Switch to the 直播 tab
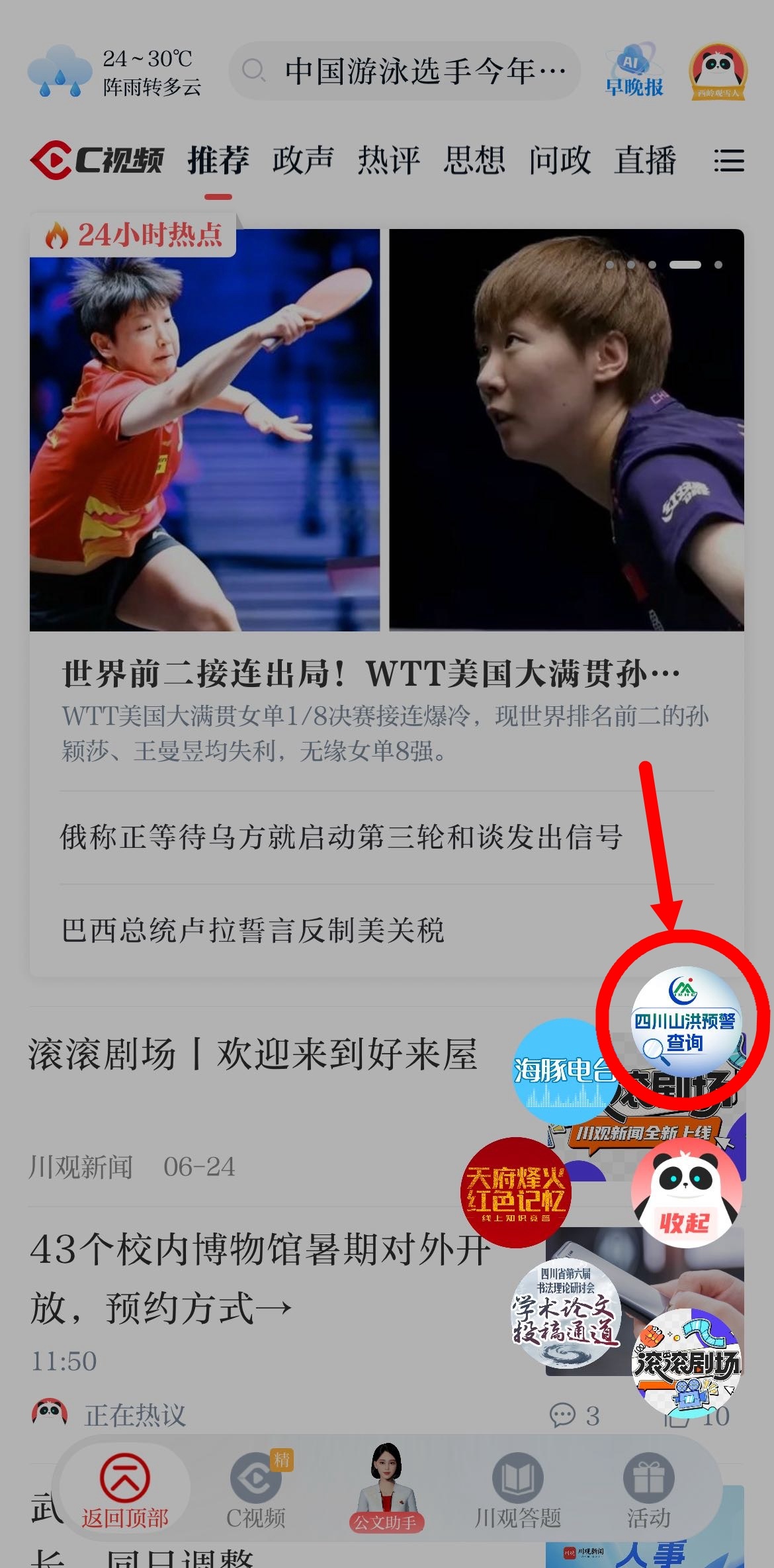This screenshot has height=1568, width=774. (645, 160)
